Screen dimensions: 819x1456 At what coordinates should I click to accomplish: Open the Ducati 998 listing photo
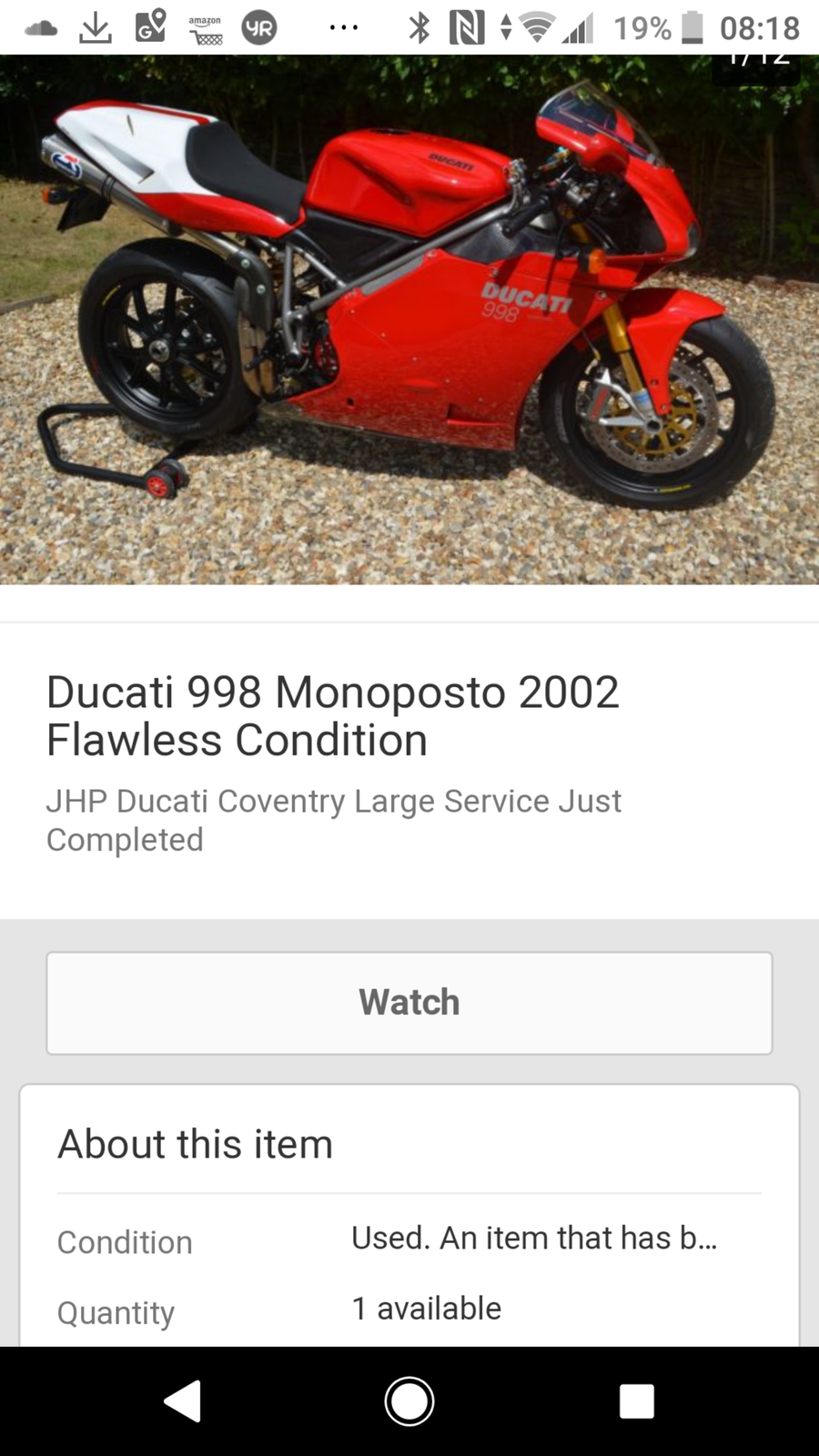(x=409, y=318)
